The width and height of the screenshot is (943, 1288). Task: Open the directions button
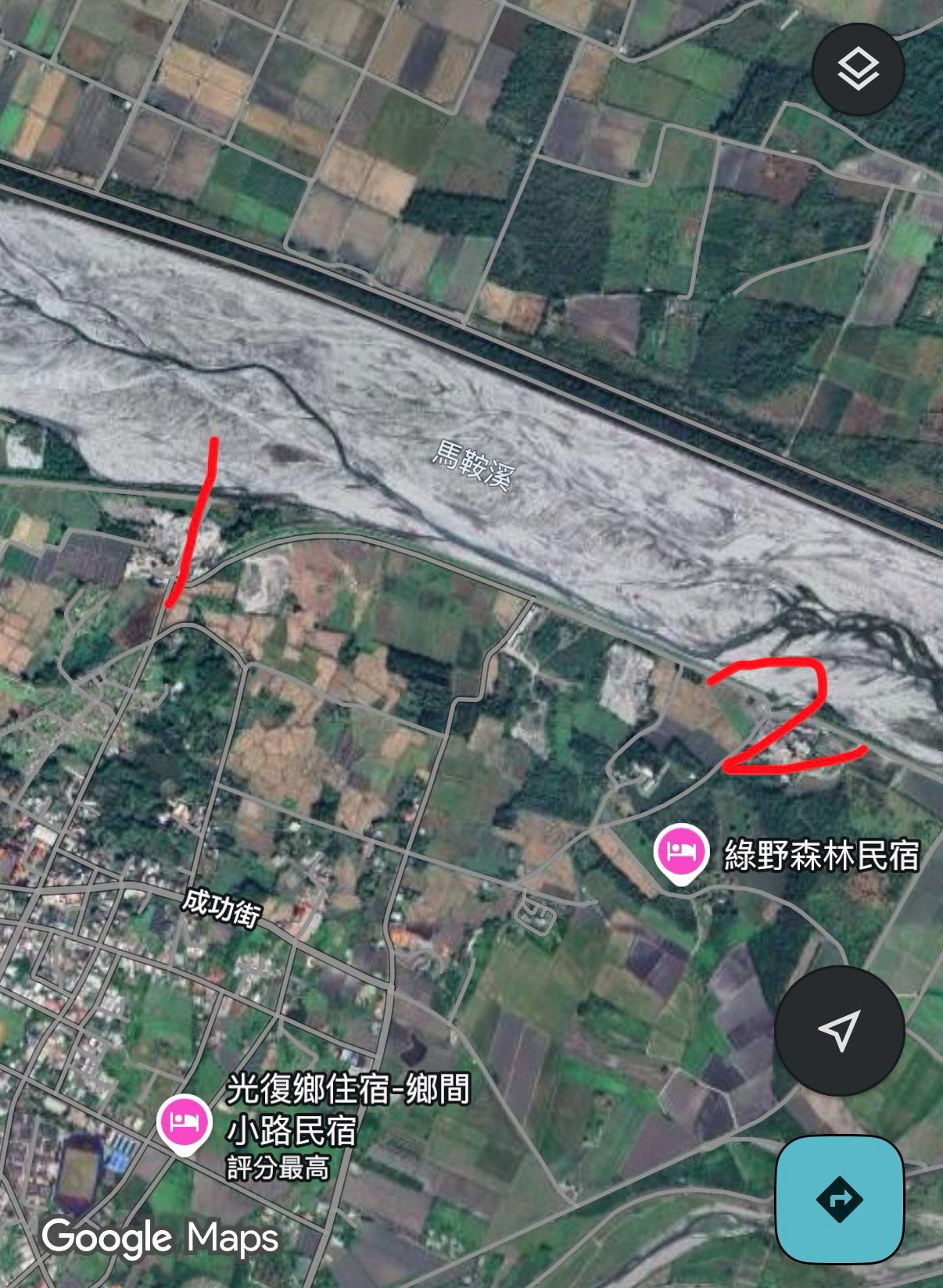(839, 1198)
